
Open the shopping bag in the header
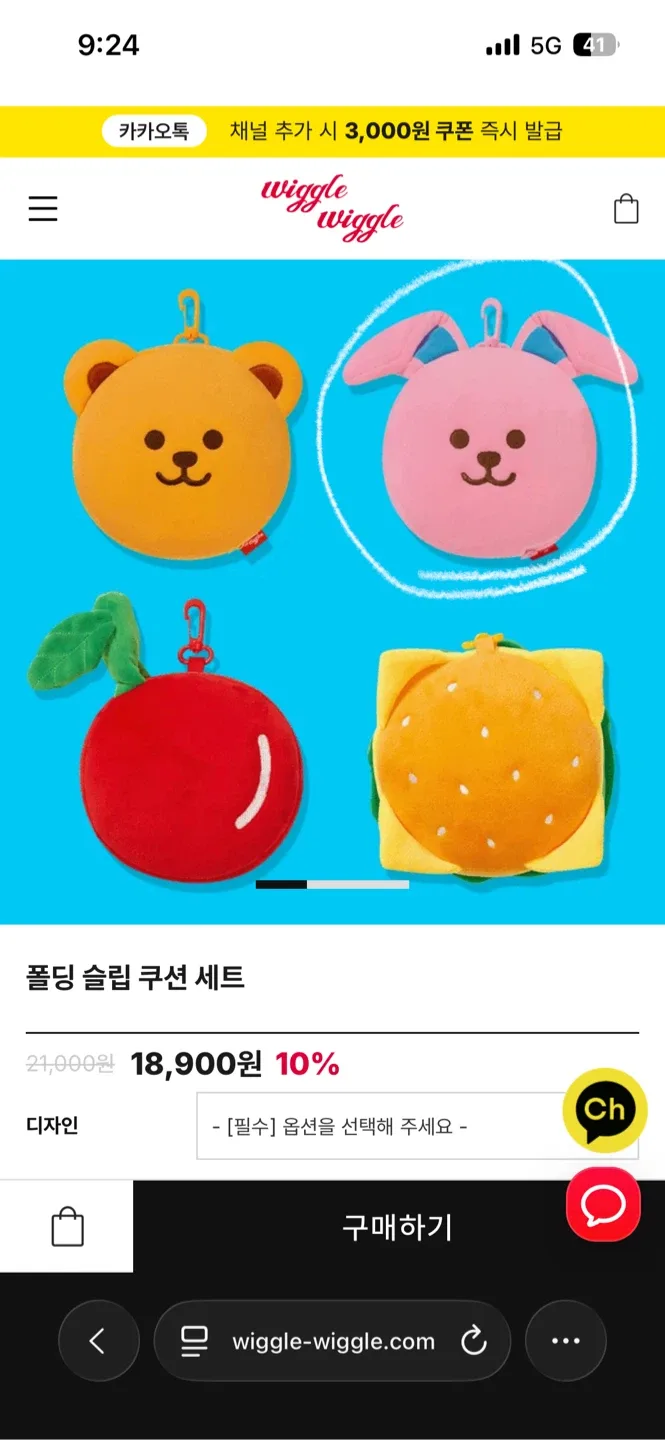pos(626,209)
